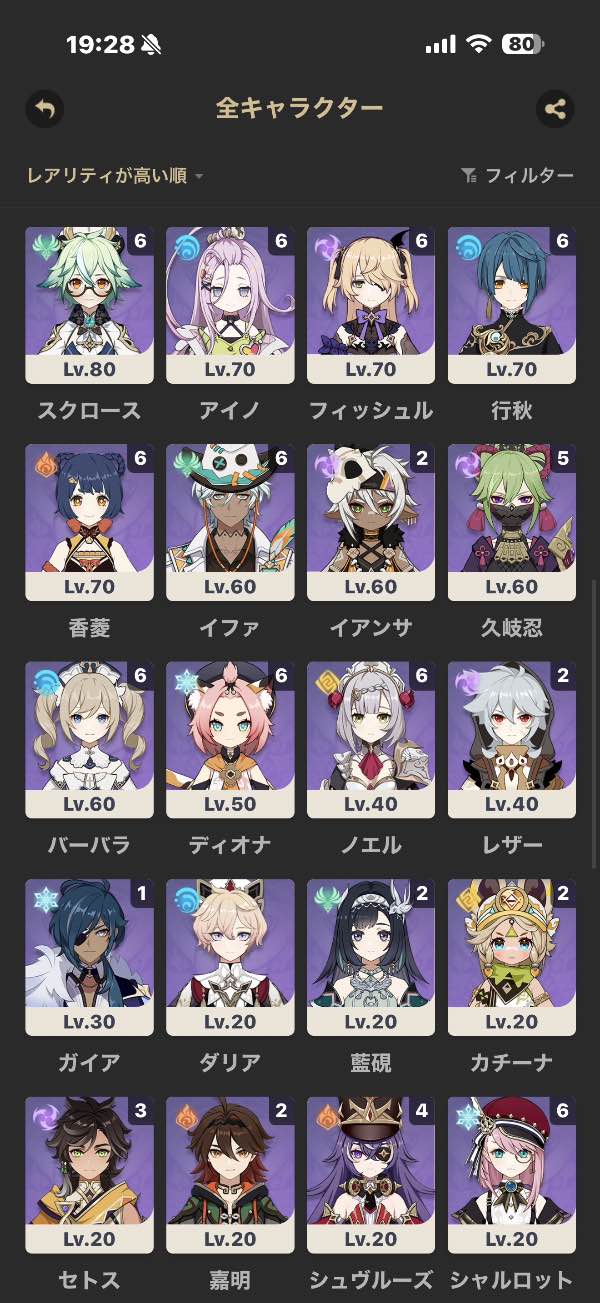View イアンサ character details
Screen dimensions: 600x1303
(x=371, y=522)
